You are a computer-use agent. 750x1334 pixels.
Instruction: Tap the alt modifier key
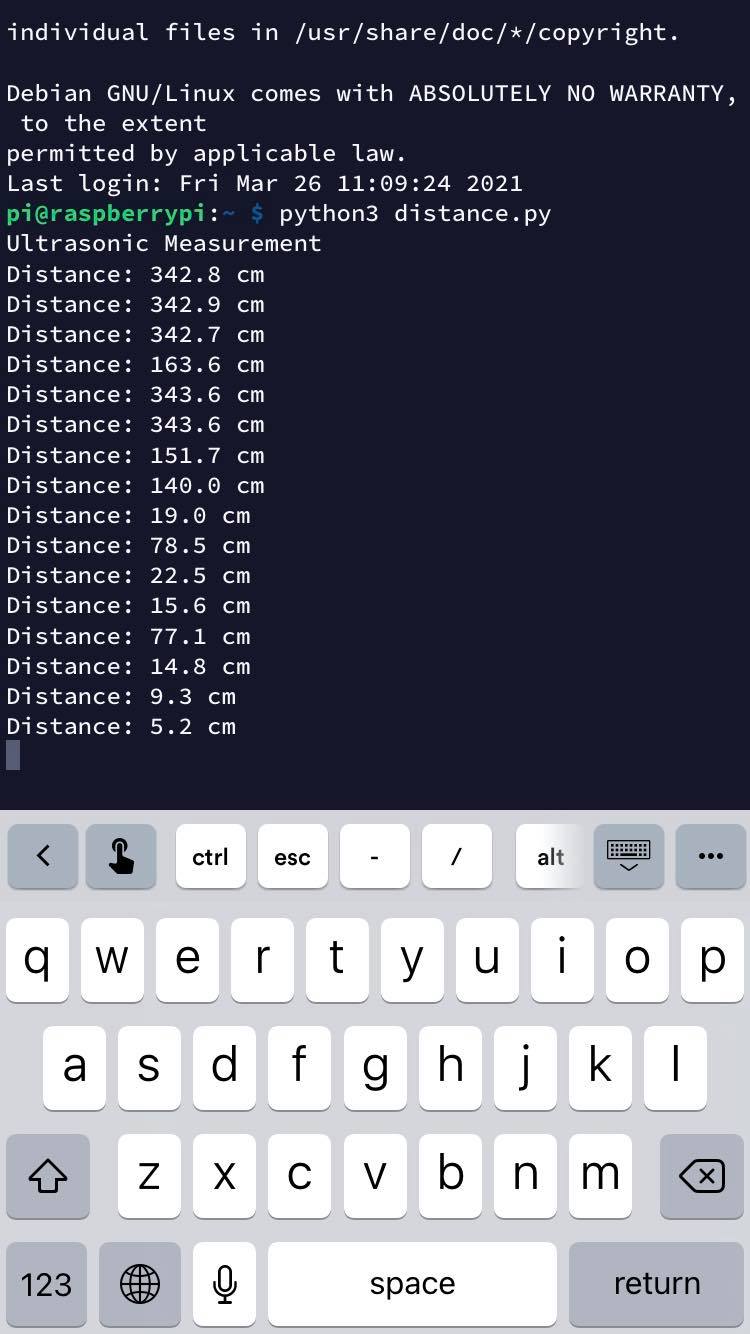tap(550, 856)
